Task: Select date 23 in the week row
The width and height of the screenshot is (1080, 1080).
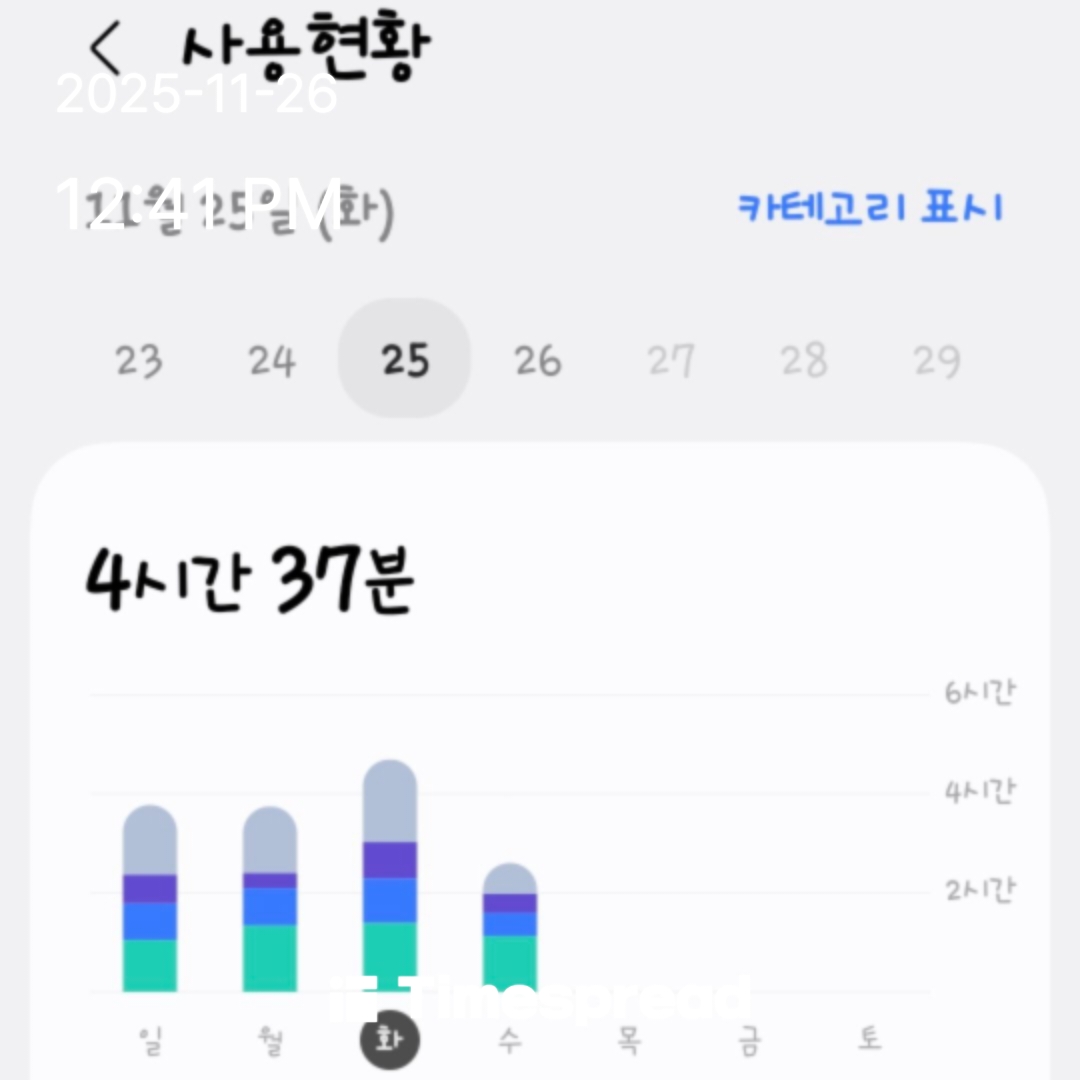Action: [x=139, y=360]
